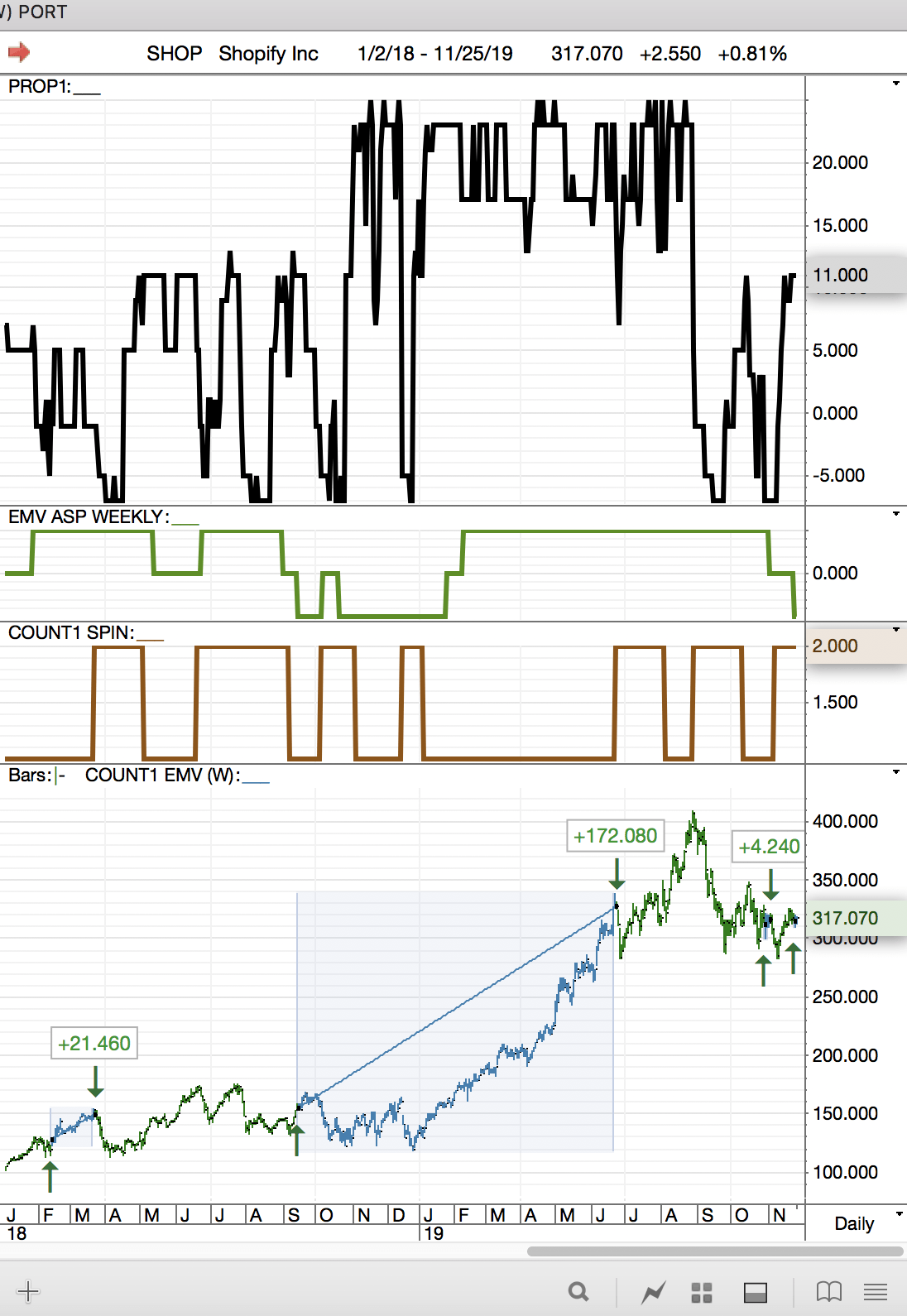Tap the split panel icon
The width and height of the screenshot is (907, 1316).
coord(755,1292)
